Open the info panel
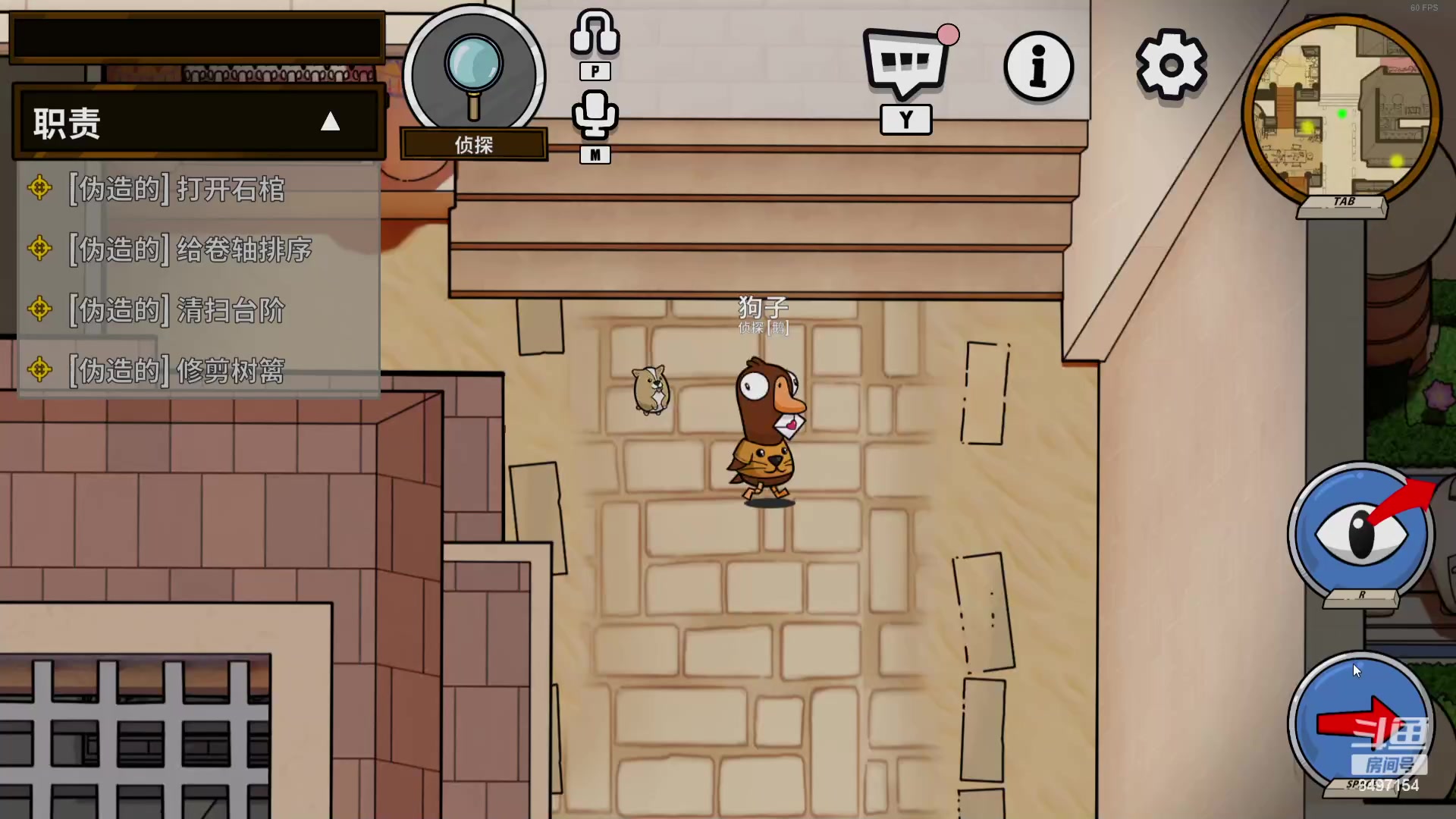 [1038, 67]
